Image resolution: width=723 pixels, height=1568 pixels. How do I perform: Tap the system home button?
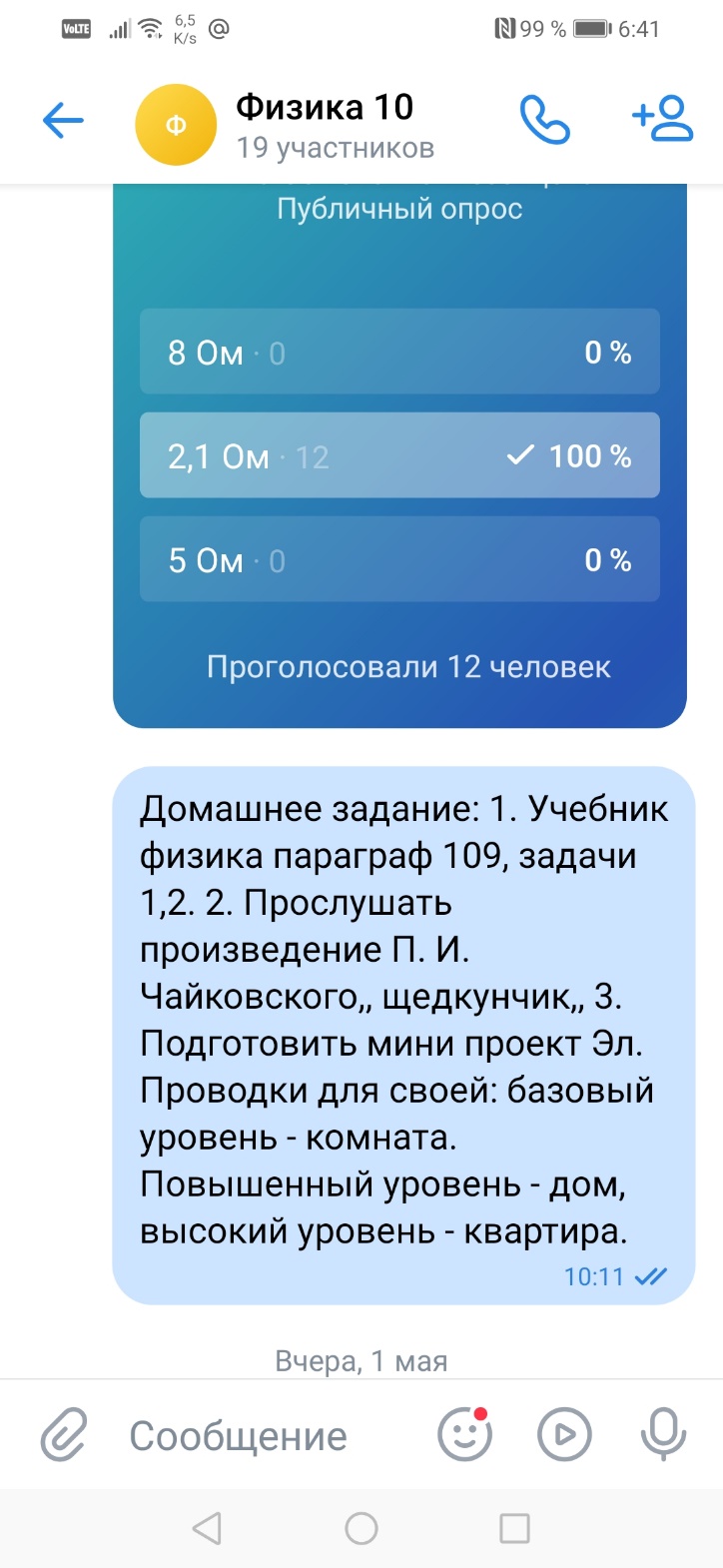(361, 1528)
